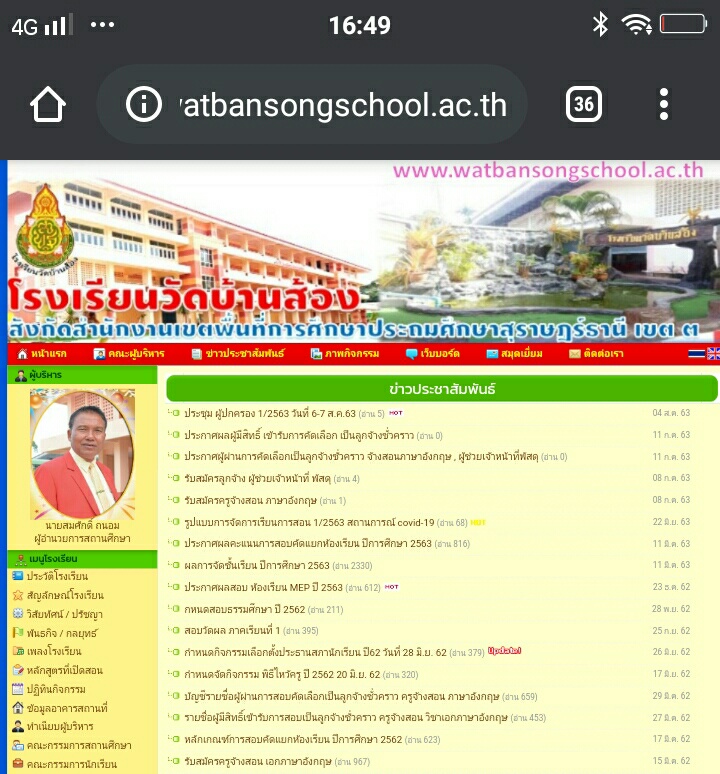Open the หน้าแรก menu item

point(42,354)
